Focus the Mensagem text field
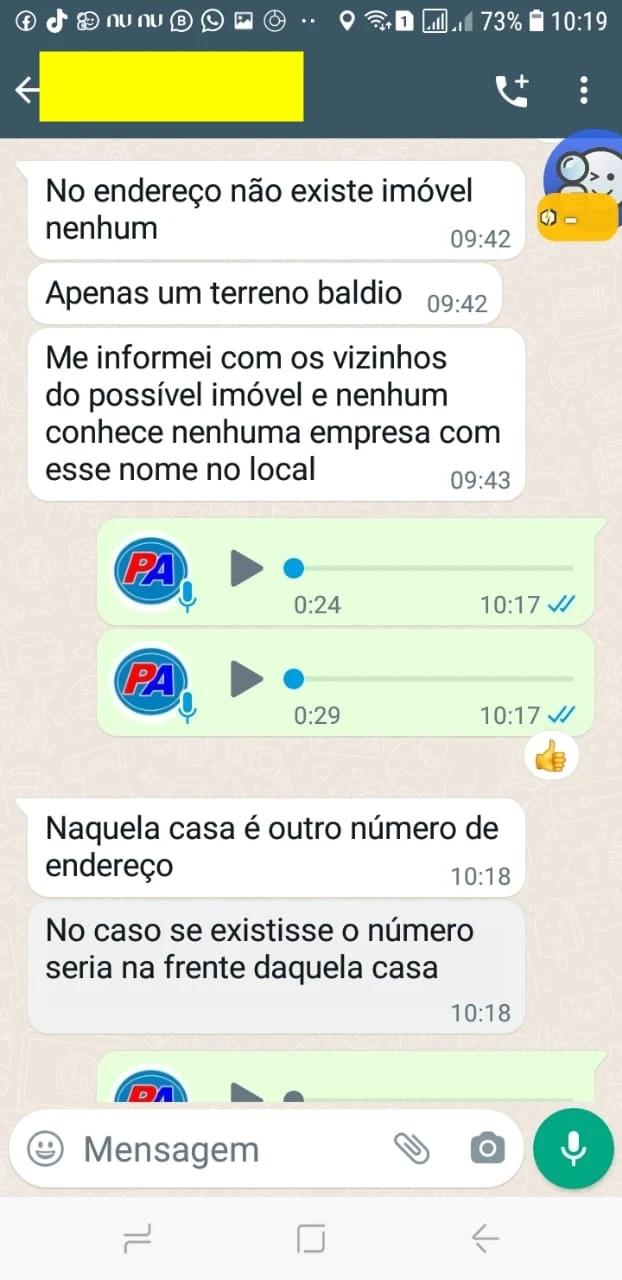The height and width of the screenshot is (1280, 622). pyautogui.click(x=230, y=1149)
